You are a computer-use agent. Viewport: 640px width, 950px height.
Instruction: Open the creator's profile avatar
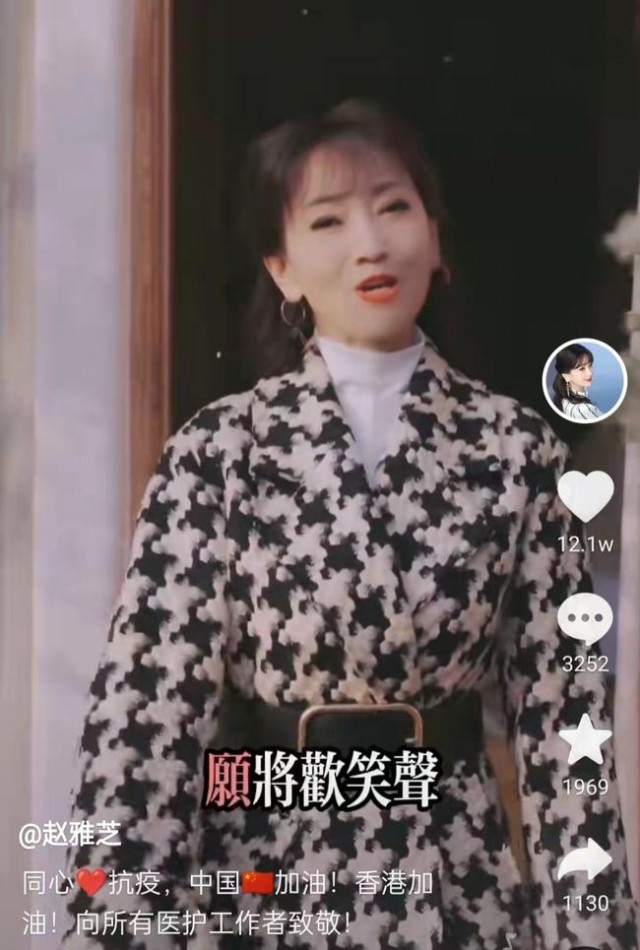[584, 380]
